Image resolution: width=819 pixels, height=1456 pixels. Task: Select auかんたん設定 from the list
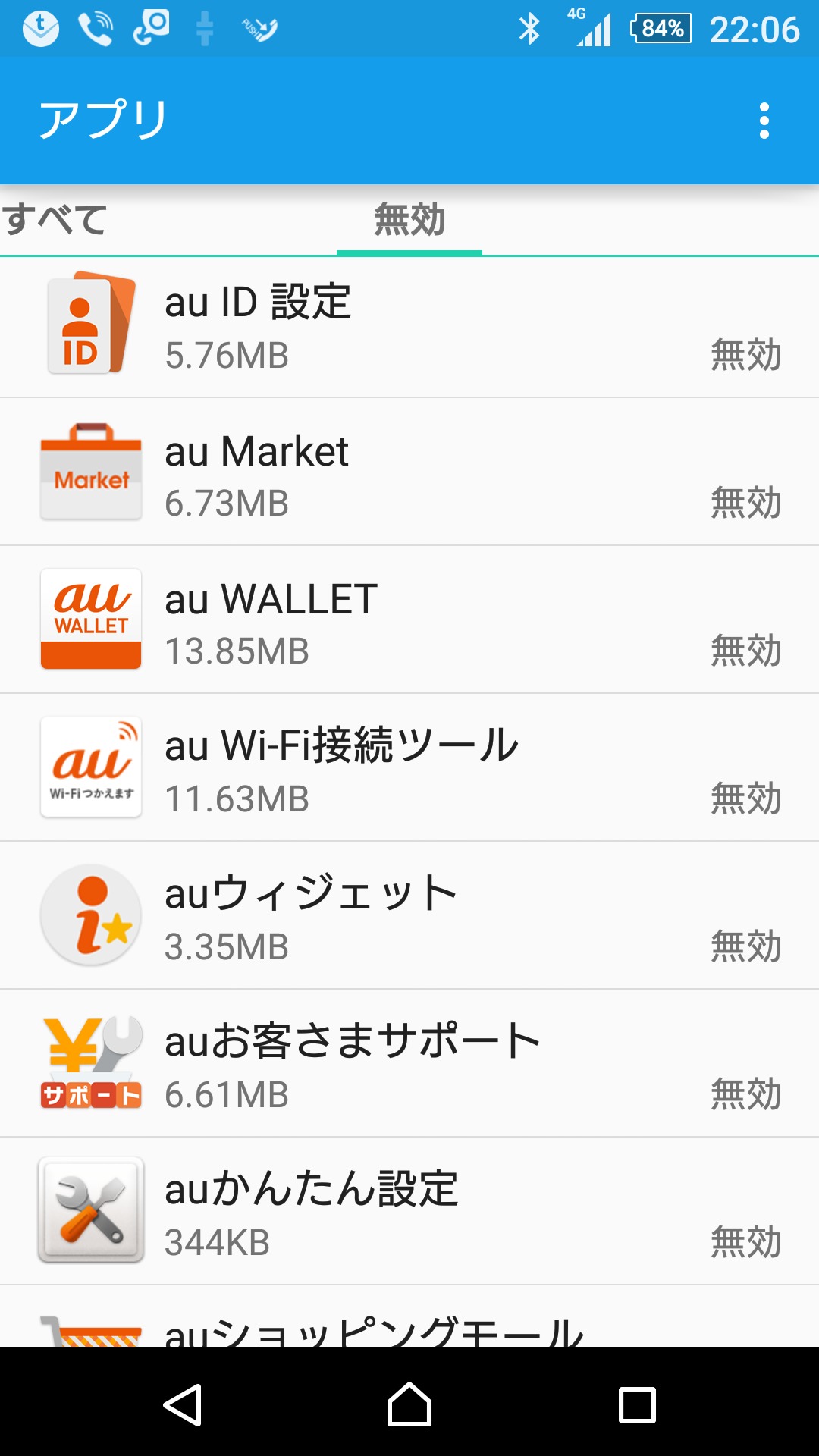coord(409,1213)
